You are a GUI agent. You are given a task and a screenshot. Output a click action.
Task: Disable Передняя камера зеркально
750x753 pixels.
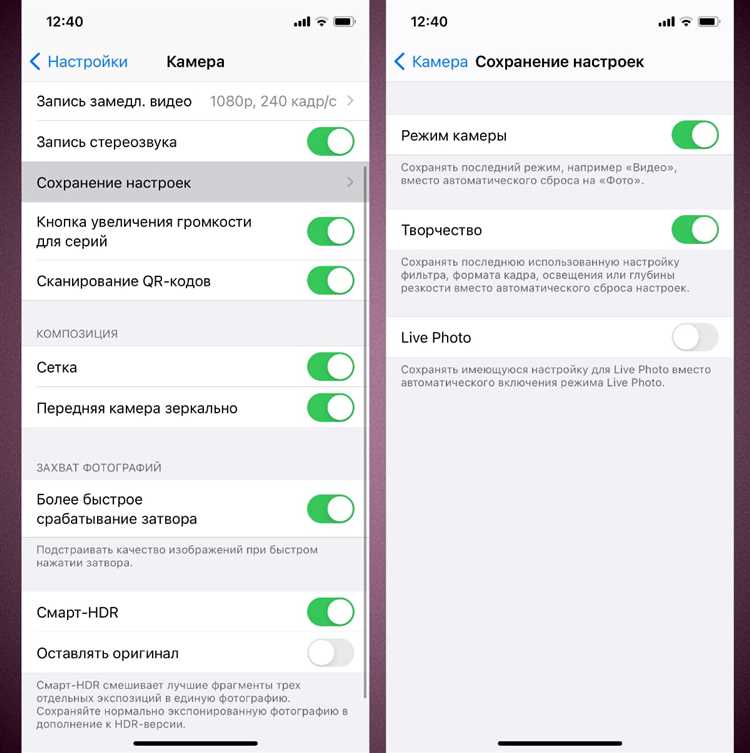click(x=330, y=408)
